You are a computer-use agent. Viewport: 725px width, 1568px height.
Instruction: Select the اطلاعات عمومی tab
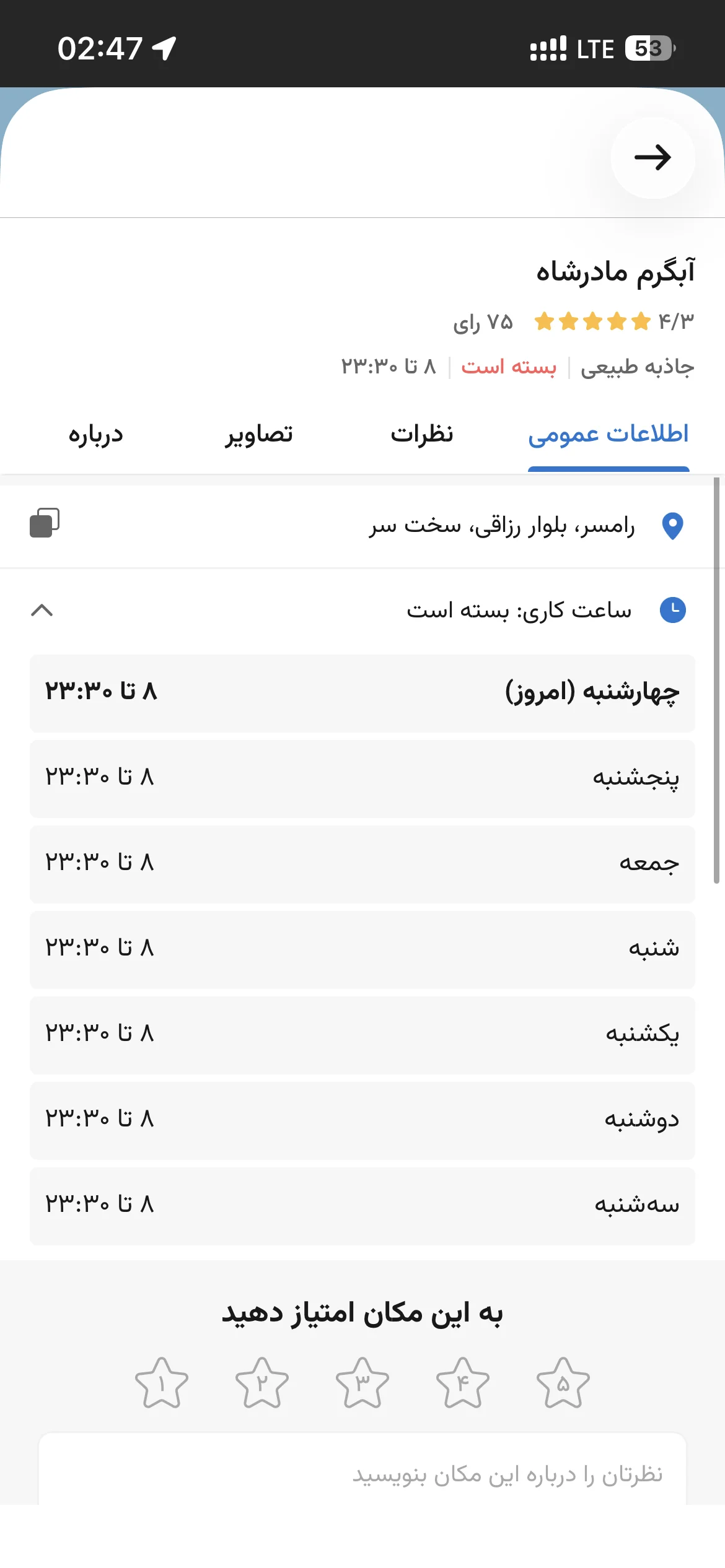(x=609, y=434)
